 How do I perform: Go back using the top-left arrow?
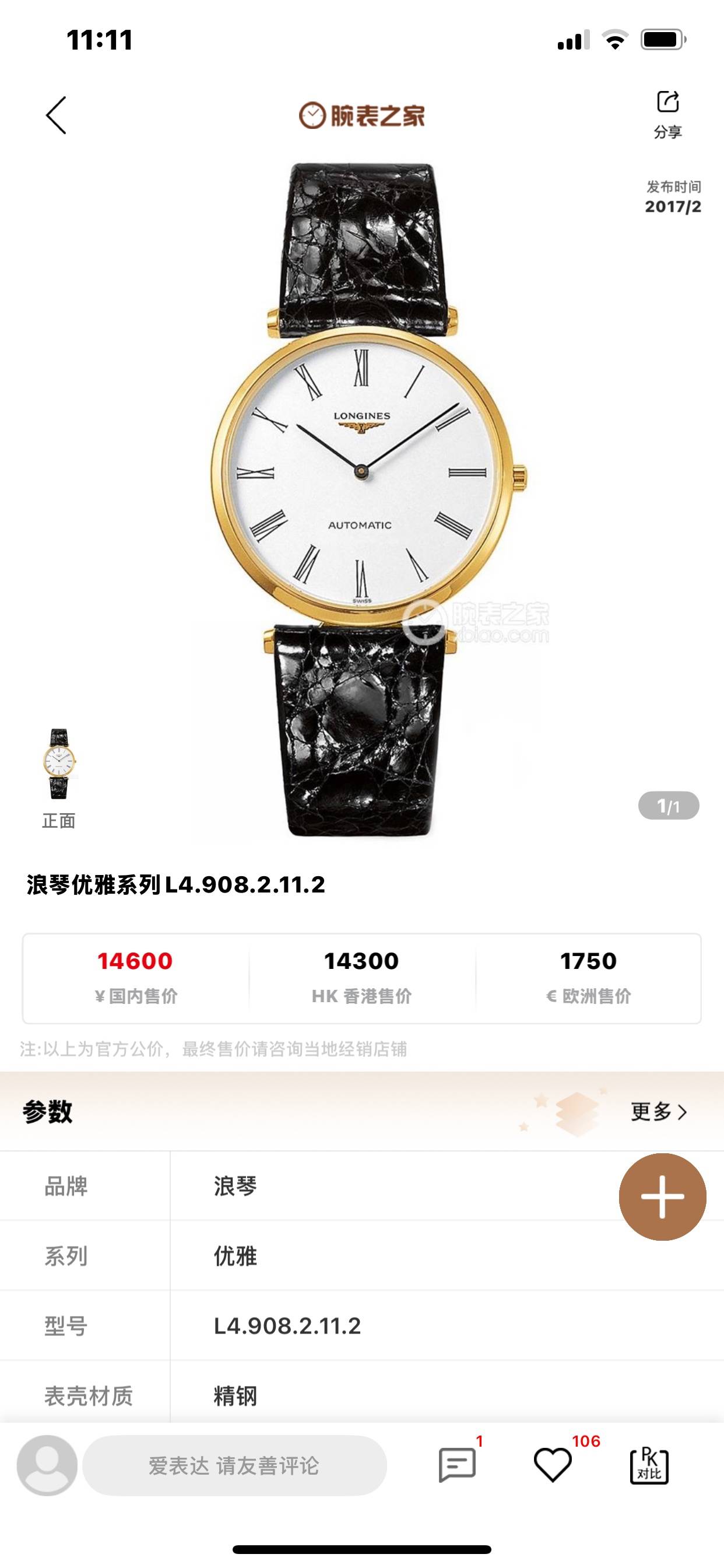pyautogui.click(x=56, y=115)
